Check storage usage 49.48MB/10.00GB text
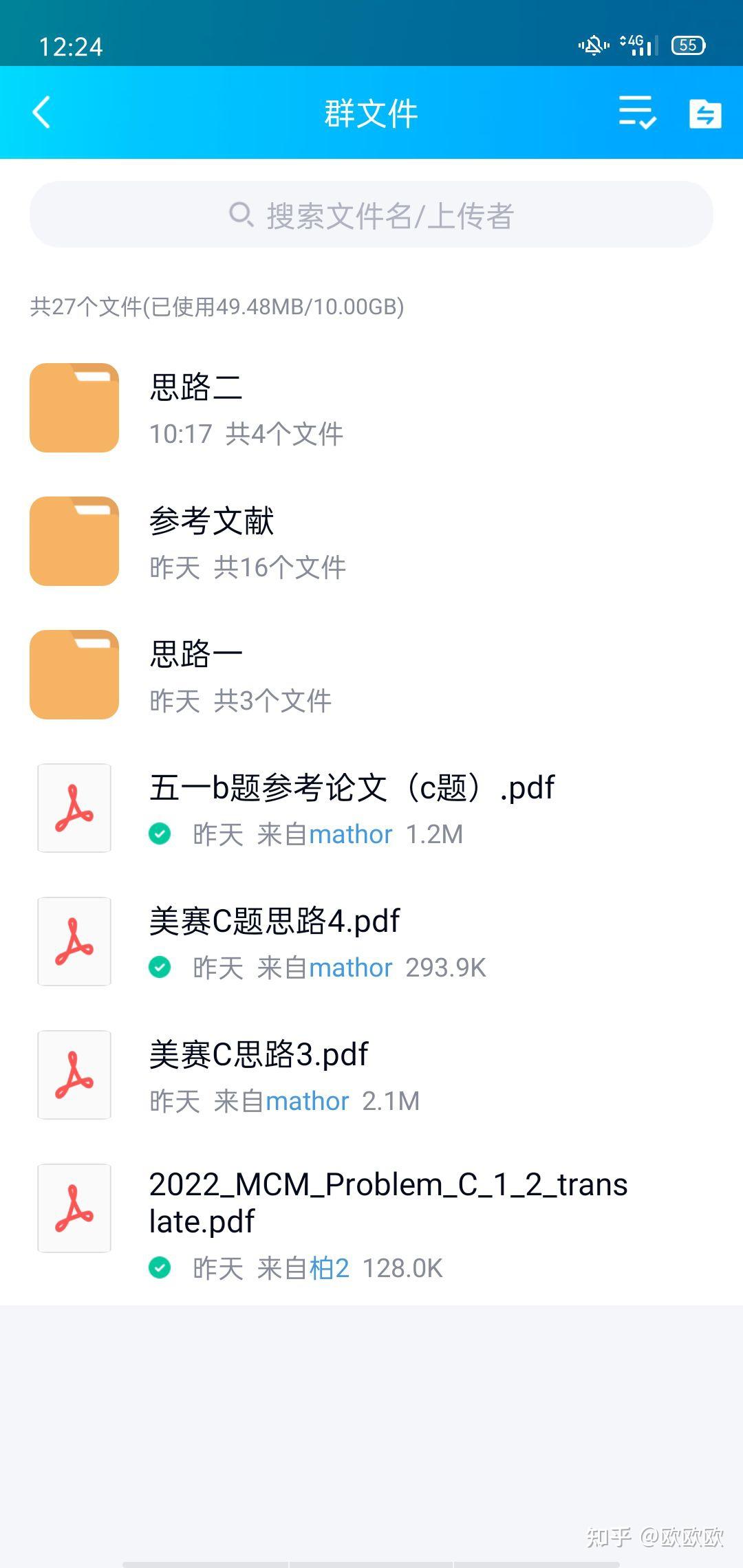743x1568 pixels. pos(217,306)
